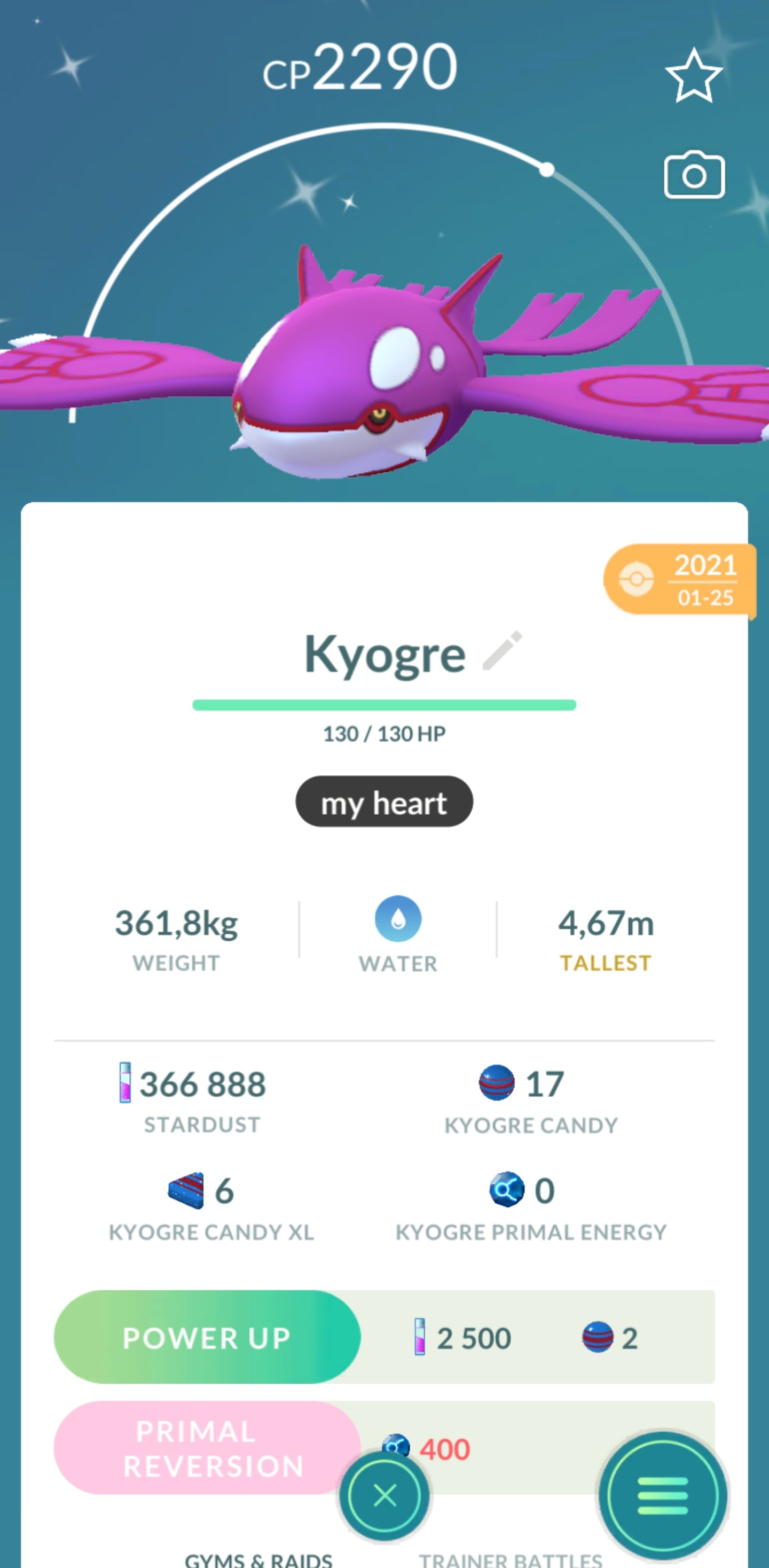Viewport: 769px width, 1568px height.
Task: Open the green hamburger menu button
Action: tap(663, 1495)
